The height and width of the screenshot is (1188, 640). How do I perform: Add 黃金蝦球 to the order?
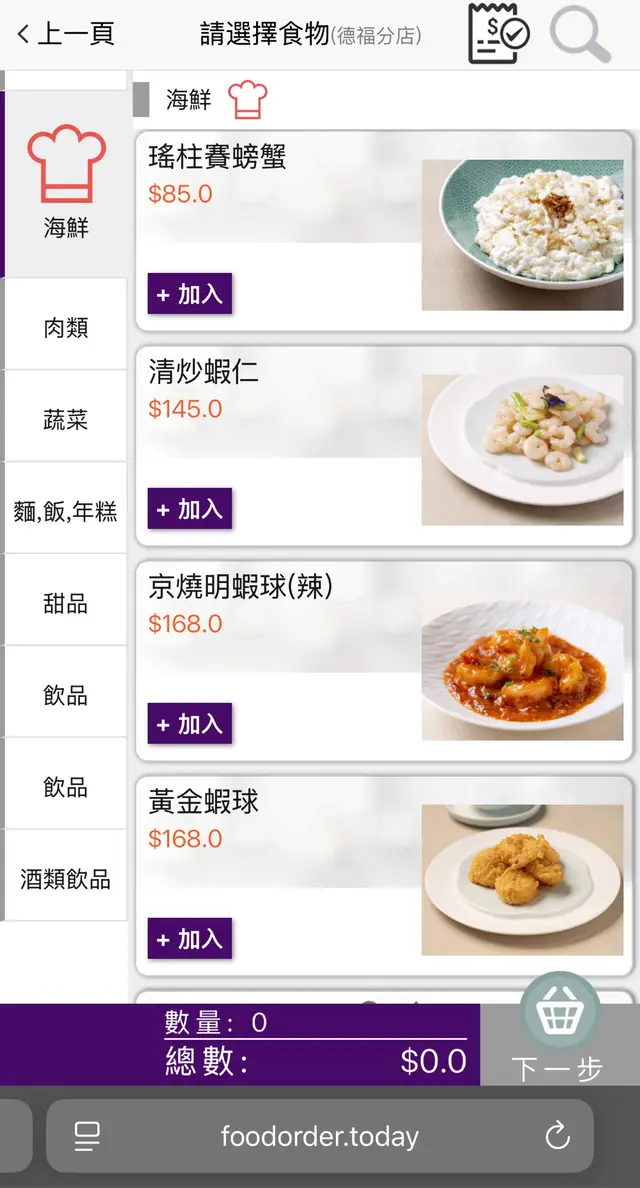click(x=190, y=939)
